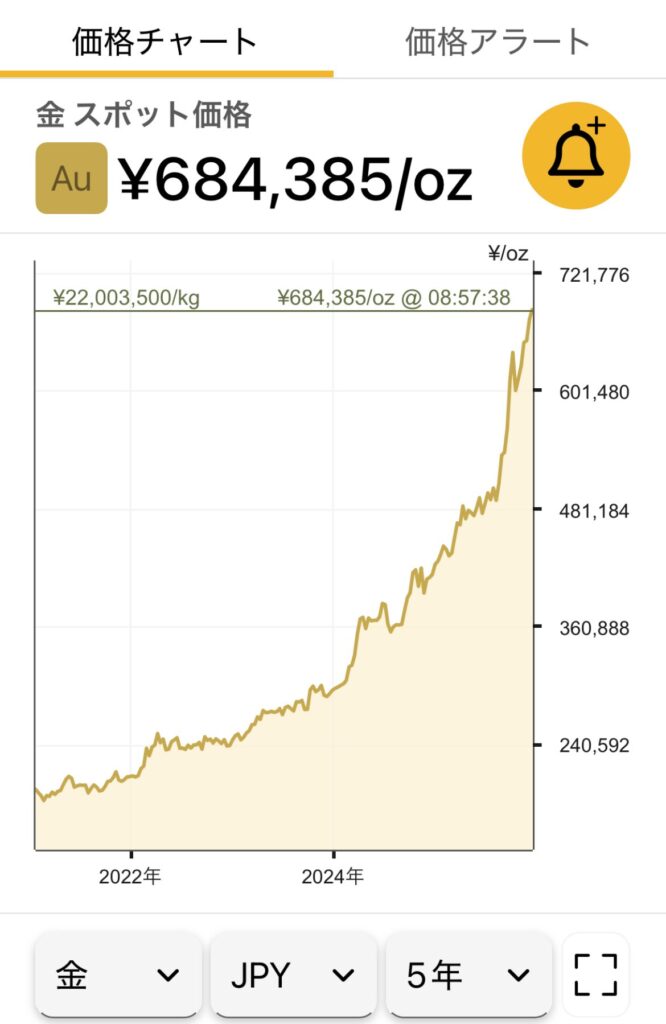Switch to the 価格アラート tab

click(498, 41)
